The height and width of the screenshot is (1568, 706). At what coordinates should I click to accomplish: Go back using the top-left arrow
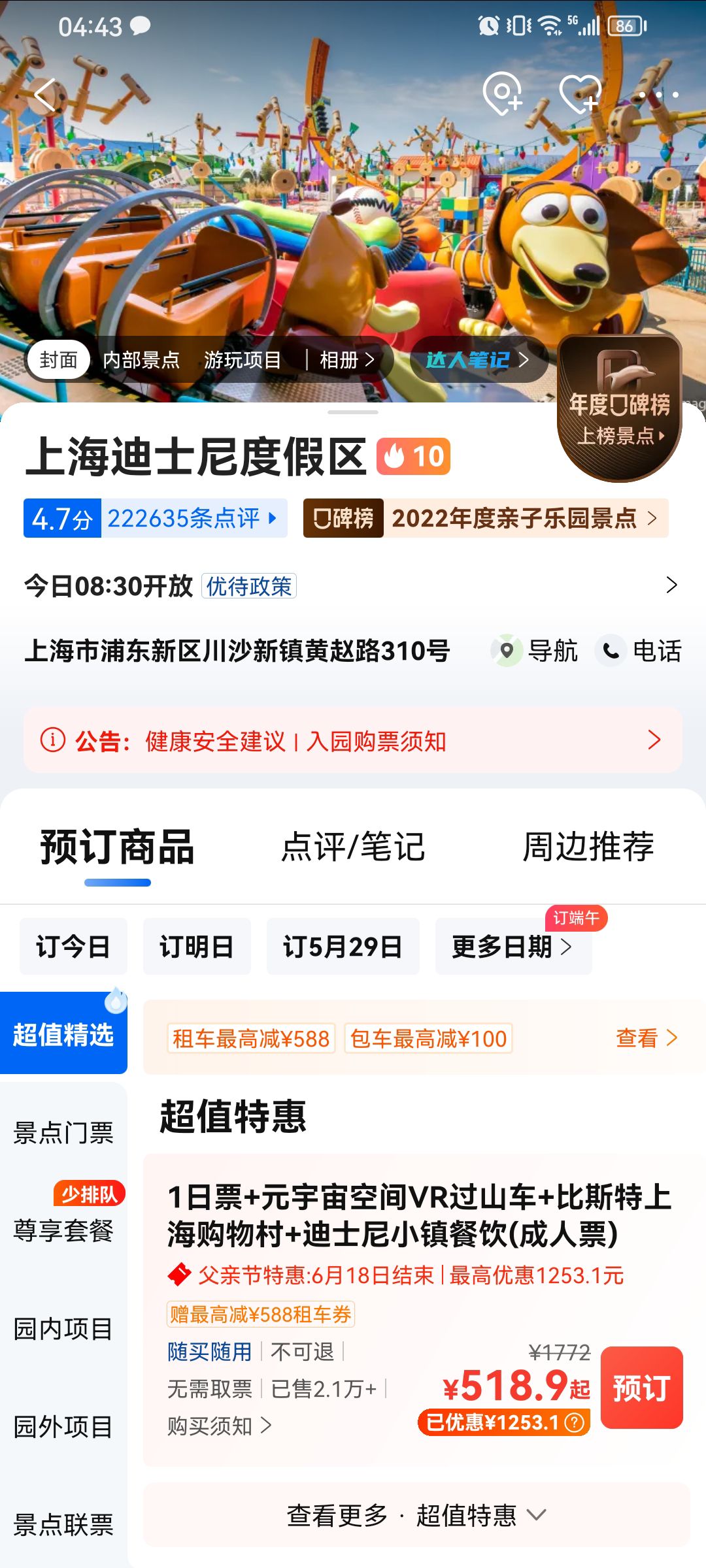point(44,95)
